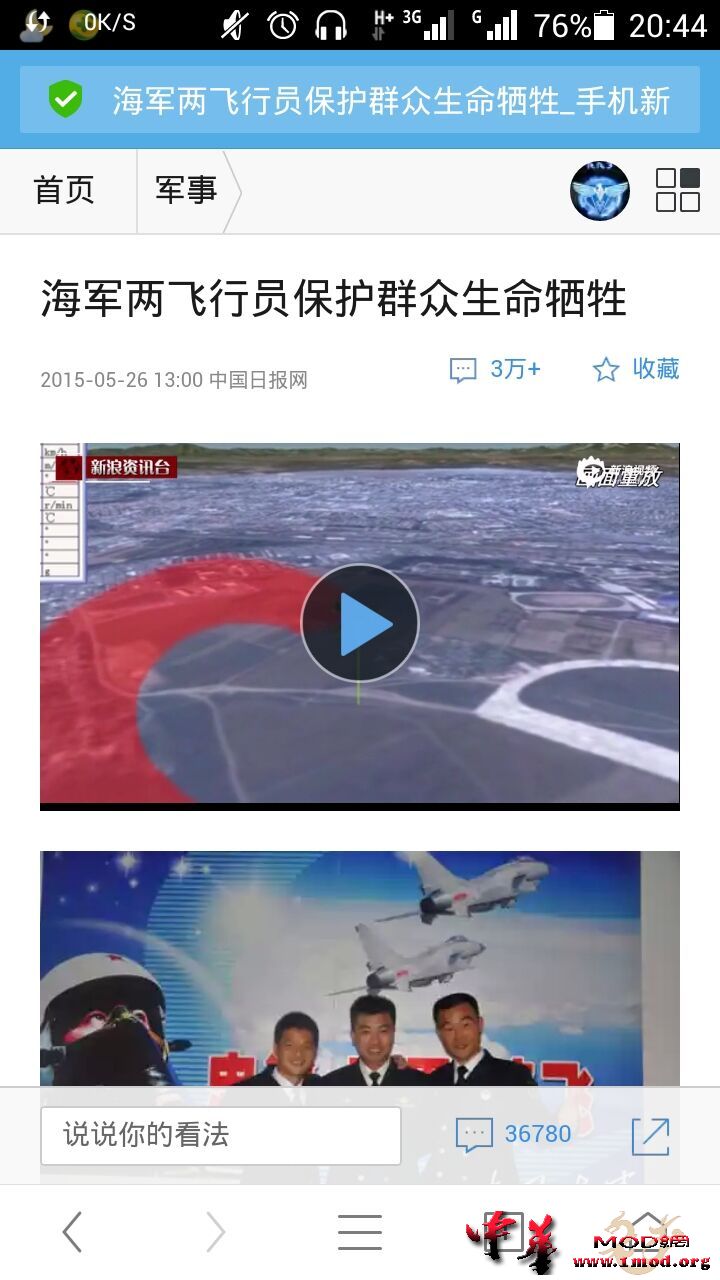The height and width of the screenshot is (1280, 720).
Task: Select the grid layout icon at top right
Action: pyautogui.click(x=679, y=191)
